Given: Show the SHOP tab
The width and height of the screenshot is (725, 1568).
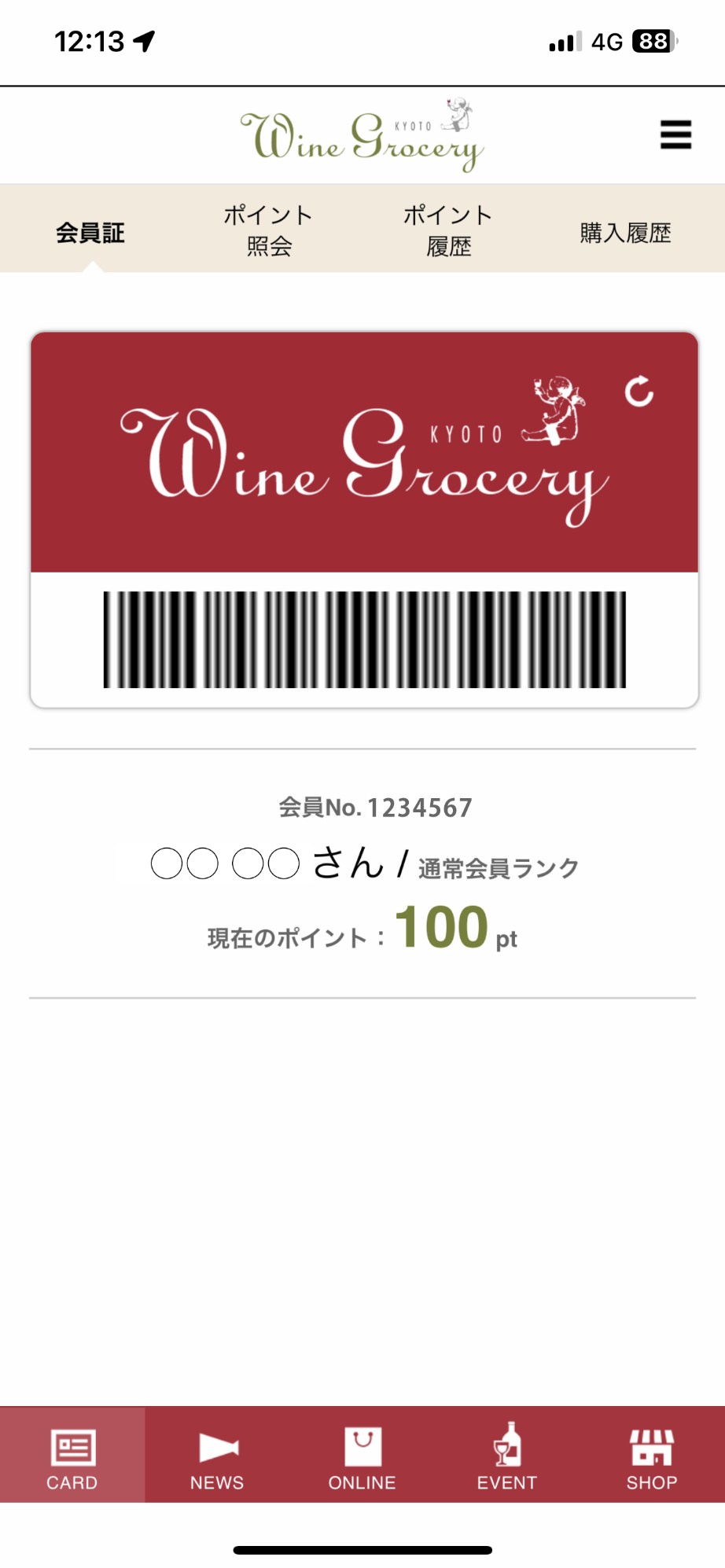Looking at the screenshot, I should click(652, 1454).
